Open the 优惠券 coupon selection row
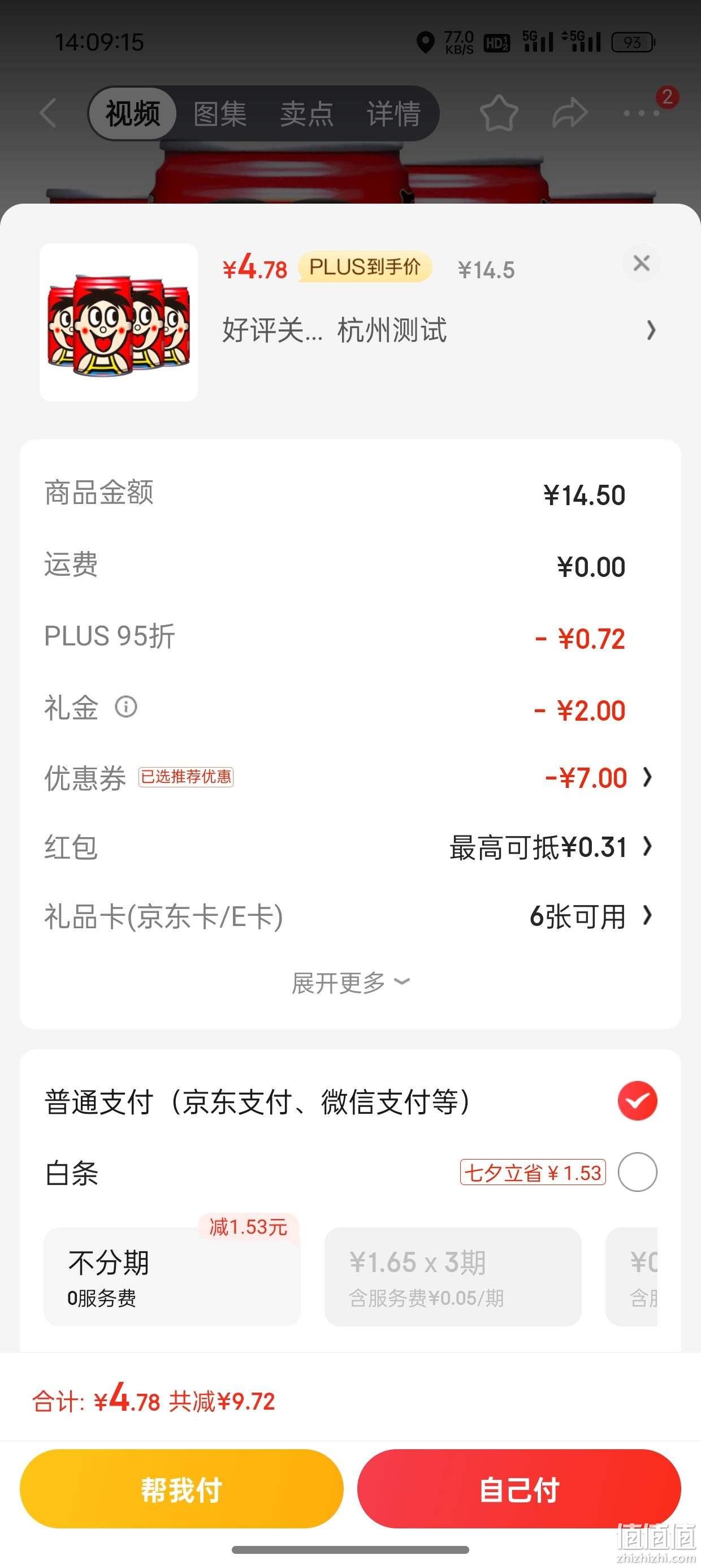The image size is (701, 1568). [x=350, y=777]
